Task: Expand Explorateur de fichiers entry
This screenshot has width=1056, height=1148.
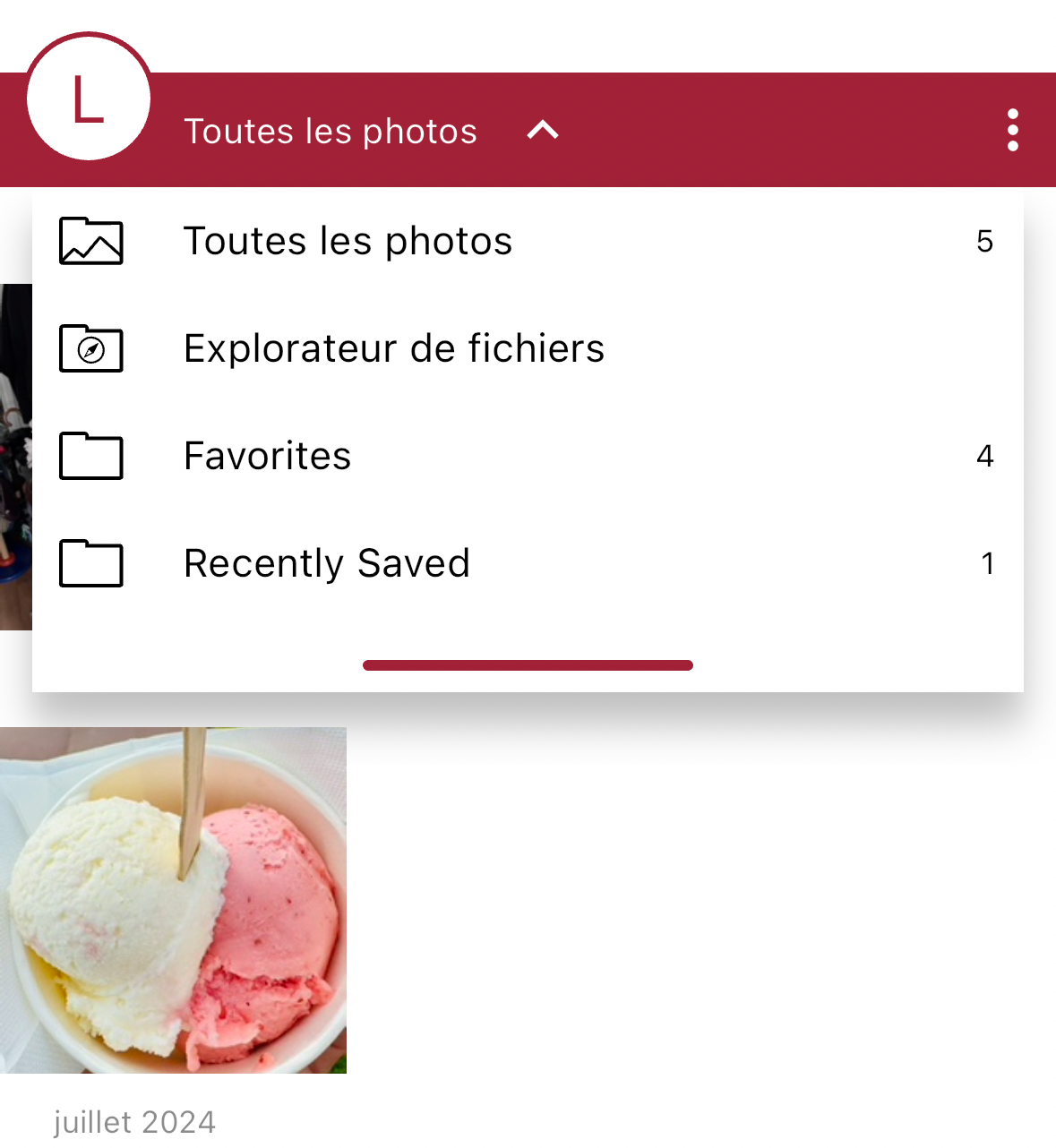Action: (x=394, y=349)
